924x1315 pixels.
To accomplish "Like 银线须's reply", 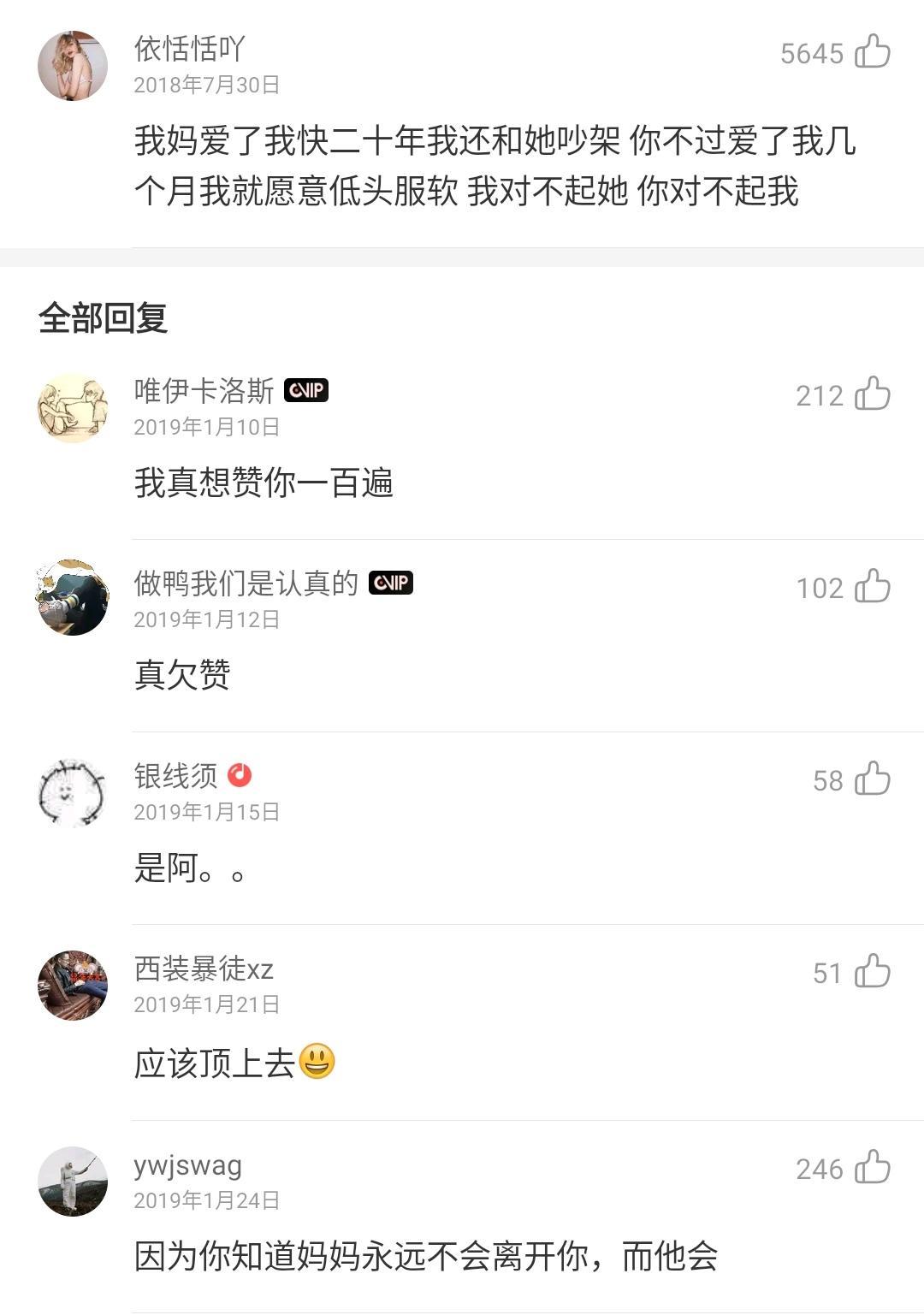I will click(x=872, y=779).
